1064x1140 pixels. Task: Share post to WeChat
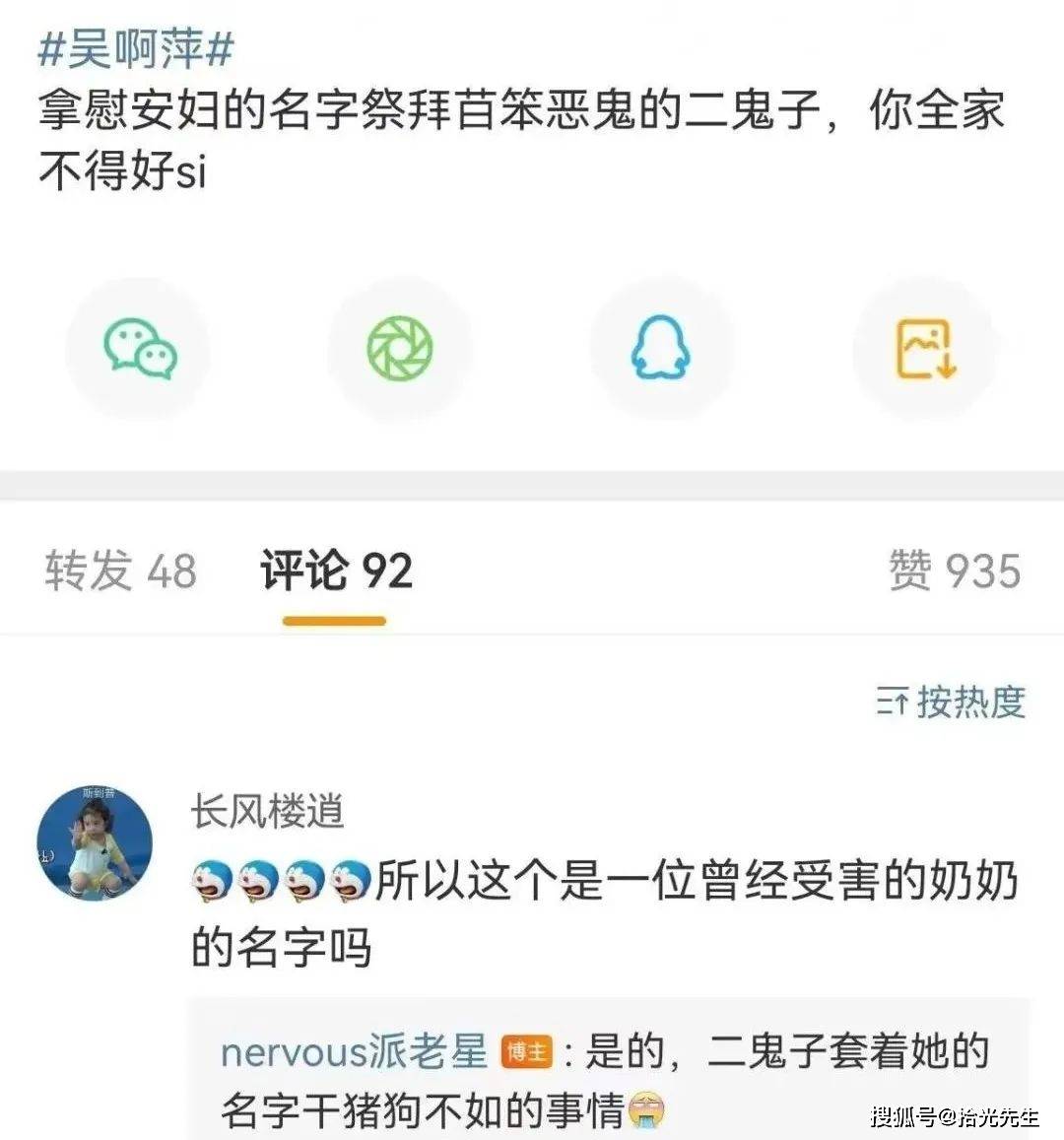click(x=140, y=350)
